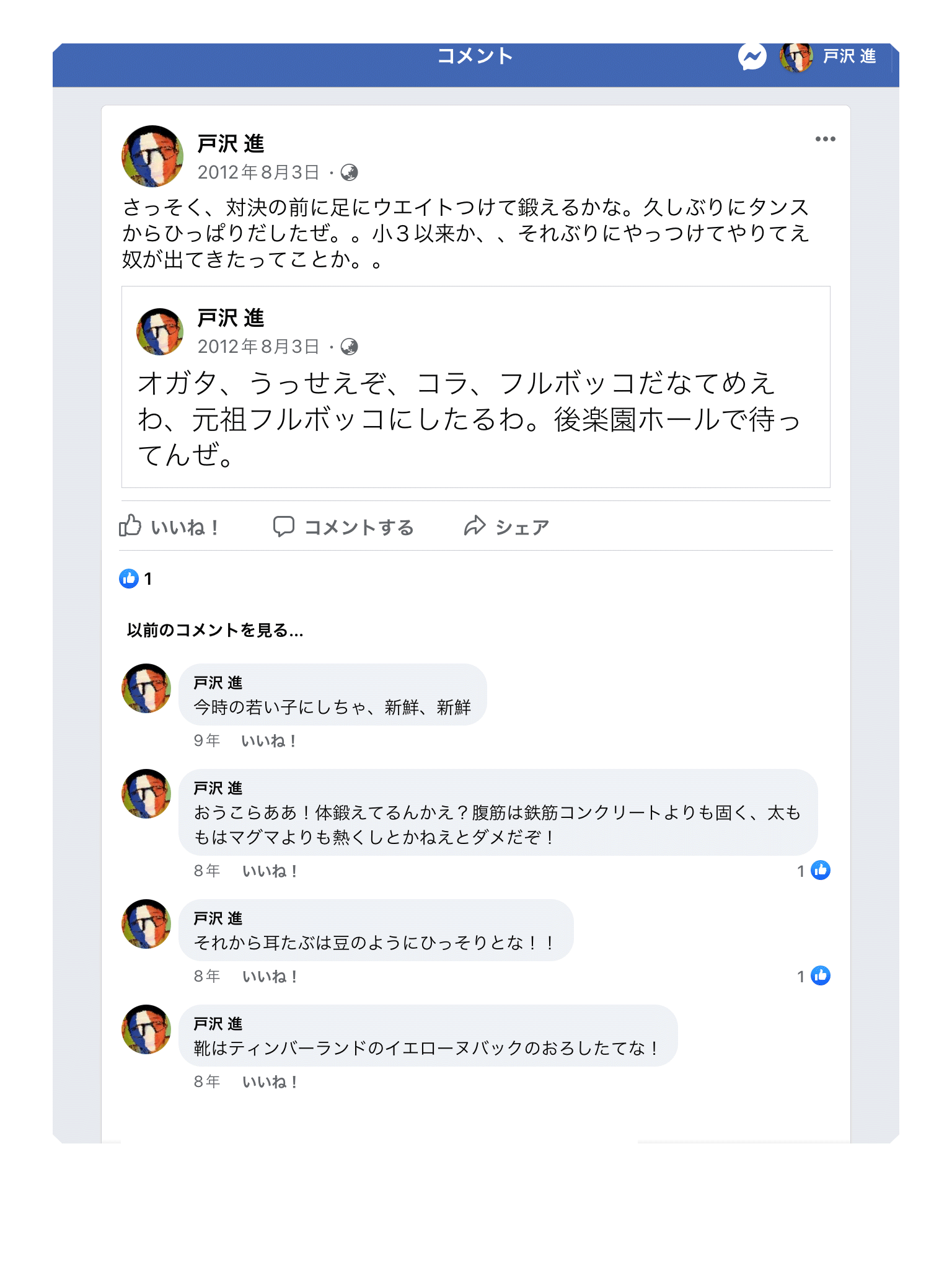
Task: Share the post via シェア
Action: (x=507, y=527)
